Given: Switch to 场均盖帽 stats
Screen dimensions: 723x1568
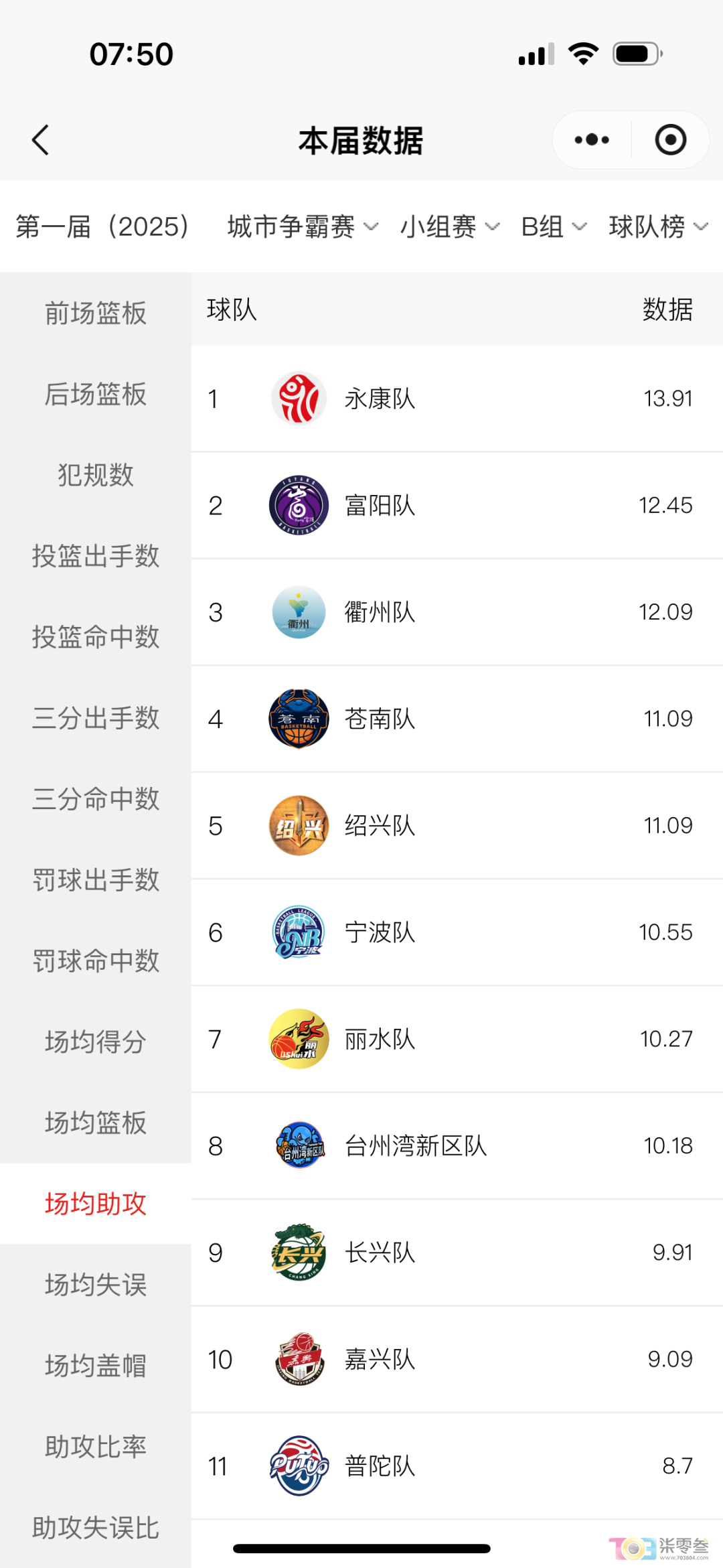Looking at the screenshot, I should tap(96, 1366).
